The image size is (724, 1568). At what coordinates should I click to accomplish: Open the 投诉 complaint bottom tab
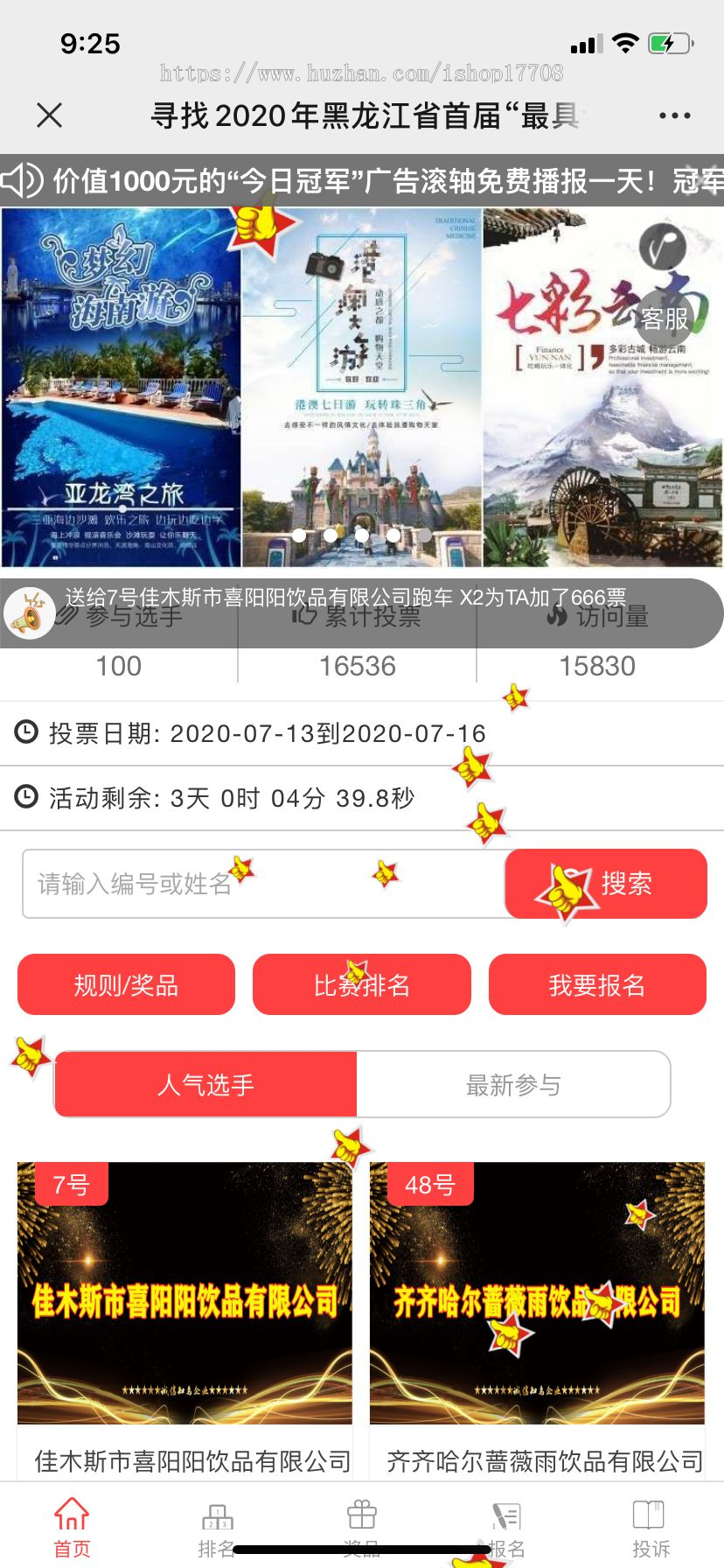click(x=651, y=1527)
